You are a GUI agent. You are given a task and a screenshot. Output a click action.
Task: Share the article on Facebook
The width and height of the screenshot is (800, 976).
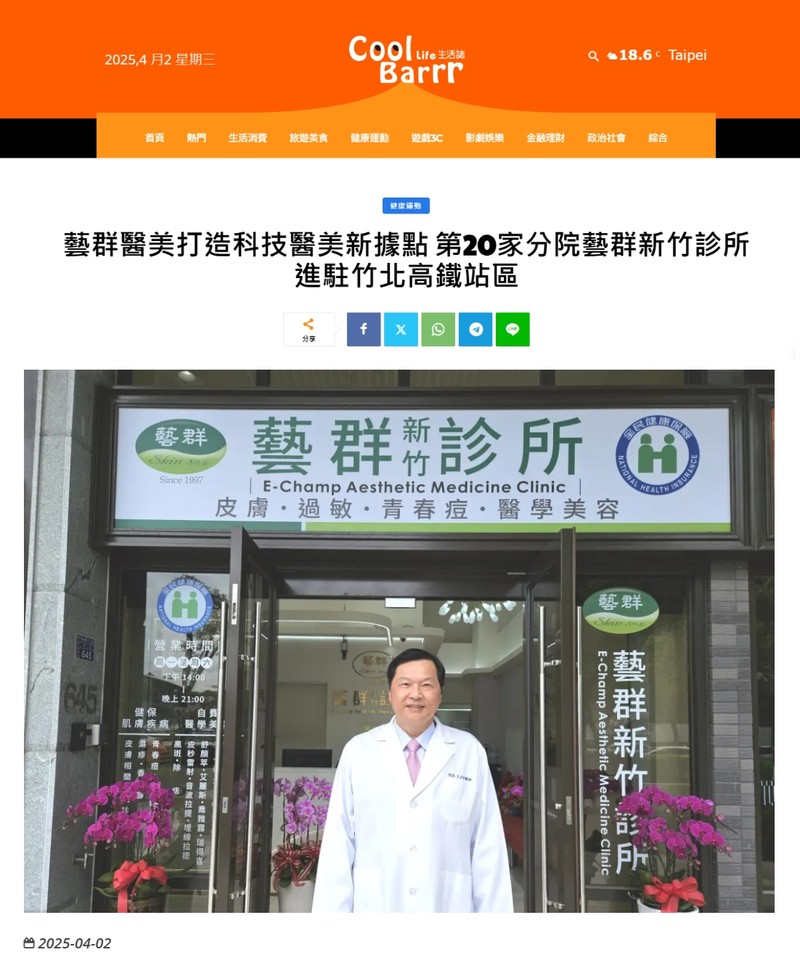tap(363, 329)
